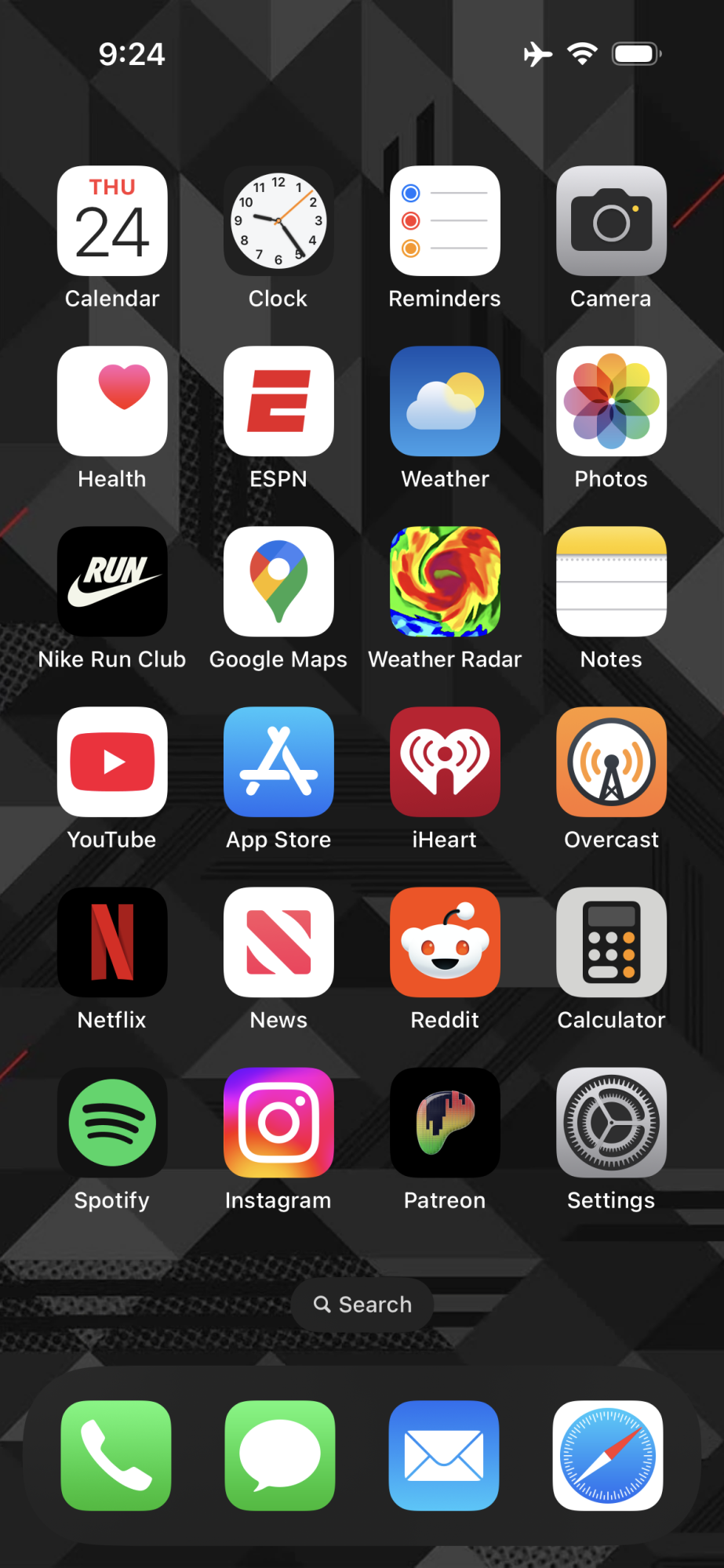Open the App Store
724x1568 pixels.
coord(278,762)
